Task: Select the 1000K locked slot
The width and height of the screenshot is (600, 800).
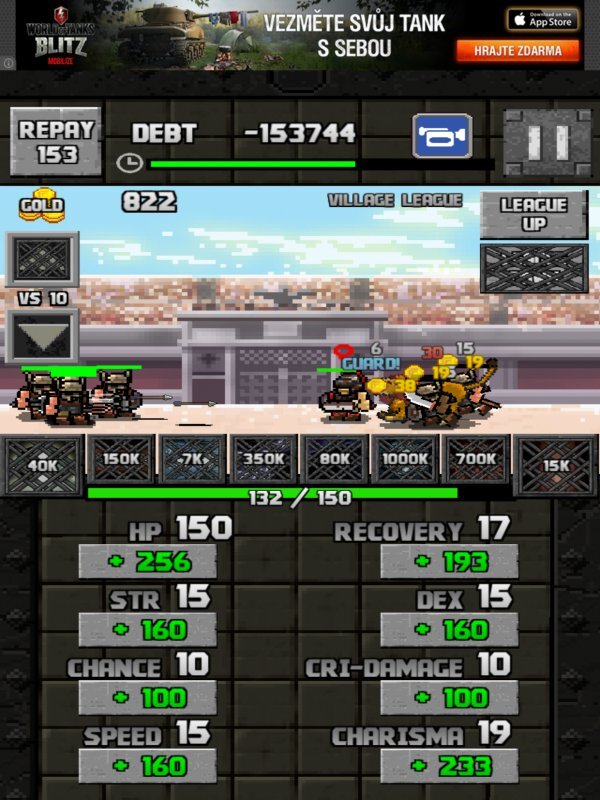Action: [405, 460]
